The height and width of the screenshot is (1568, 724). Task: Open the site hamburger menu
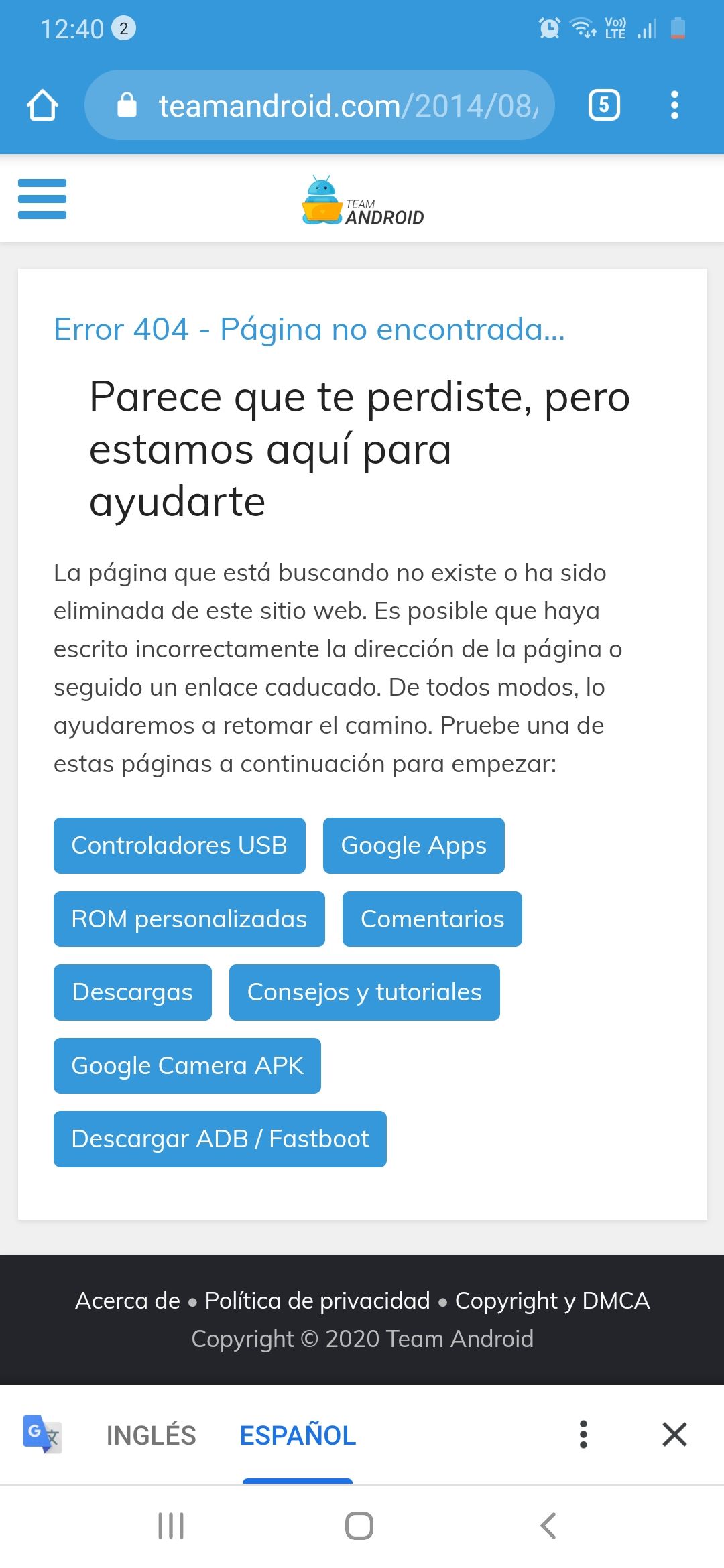42,199
